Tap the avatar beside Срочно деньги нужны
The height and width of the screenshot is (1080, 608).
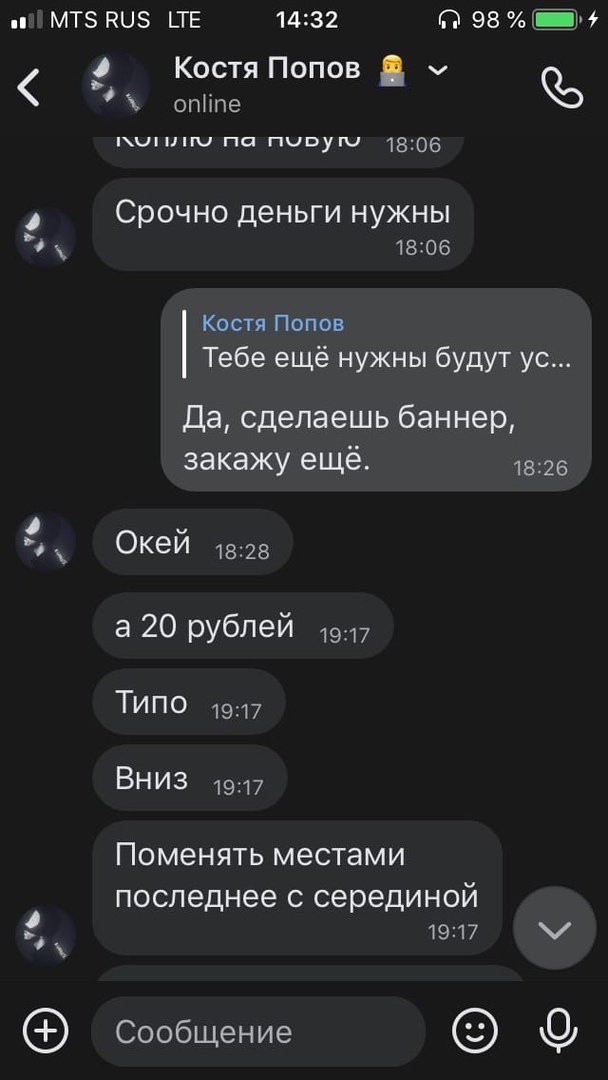(x=46, y=238)
